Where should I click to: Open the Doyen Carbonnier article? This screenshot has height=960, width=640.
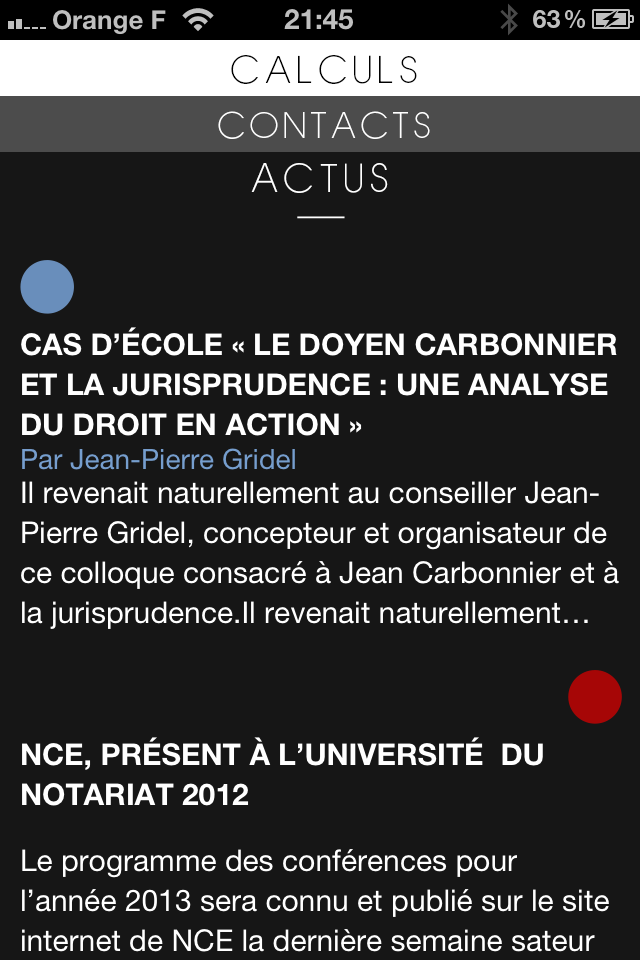pyautogui.click(x=318, y=385)
